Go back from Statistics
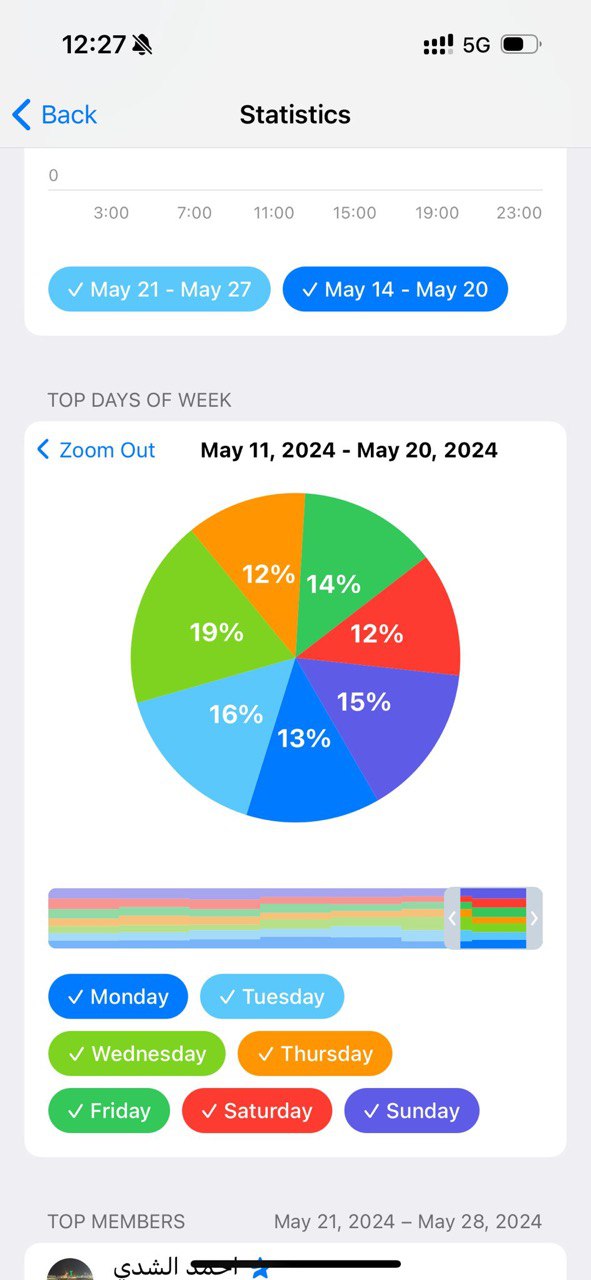 click(54, 115)
